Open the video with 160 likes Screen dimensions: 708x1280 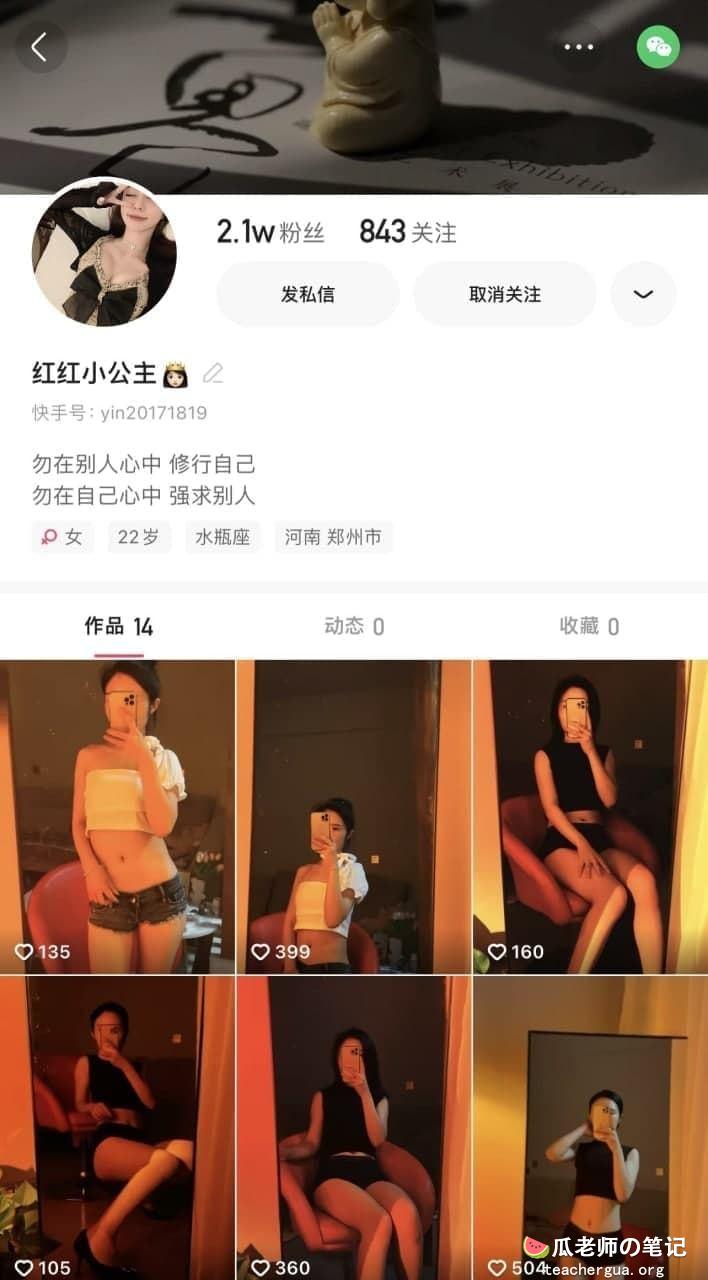click(590, 815)
